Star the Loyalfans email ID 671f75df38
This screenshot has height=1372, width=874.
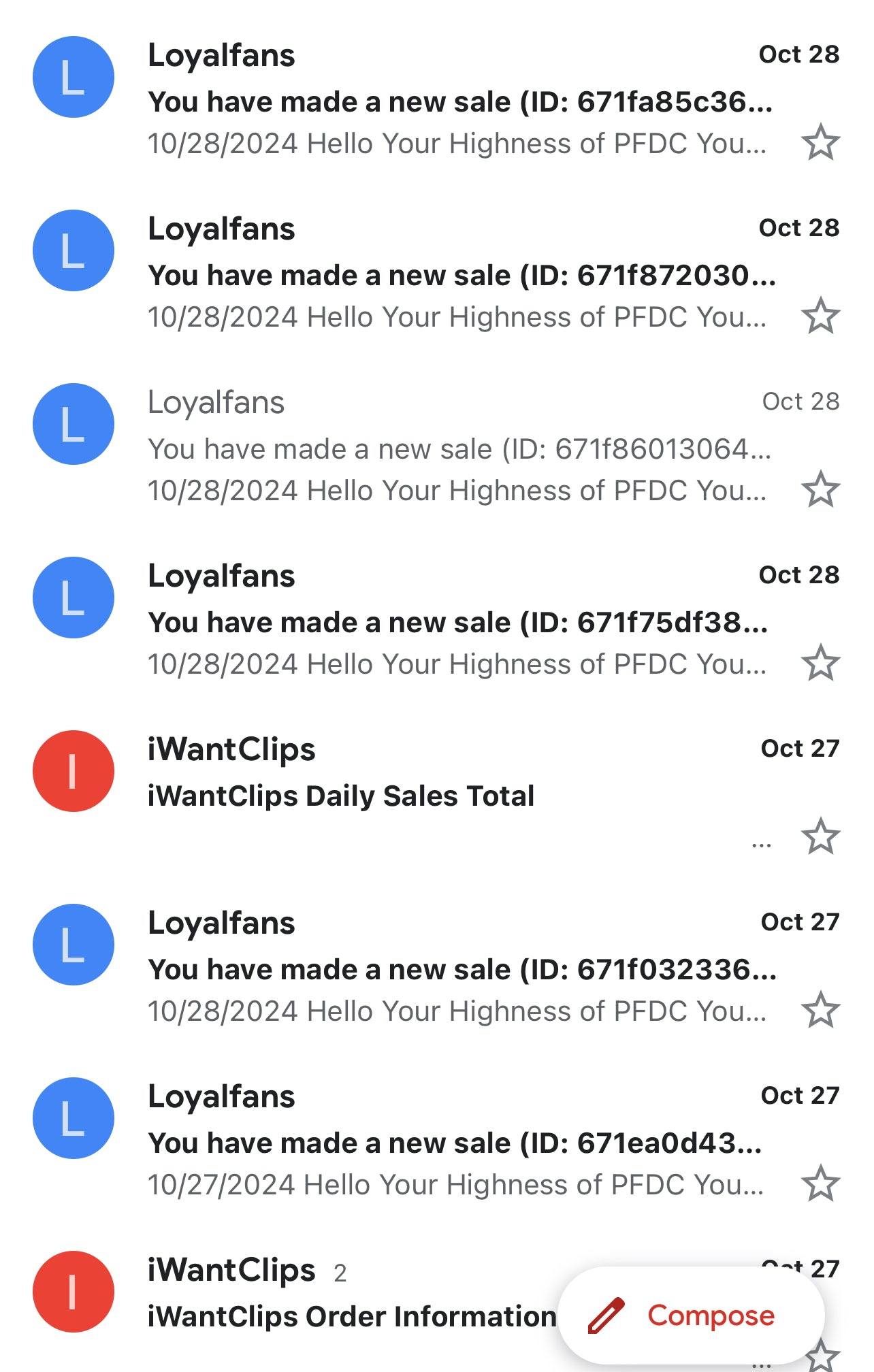820,664
